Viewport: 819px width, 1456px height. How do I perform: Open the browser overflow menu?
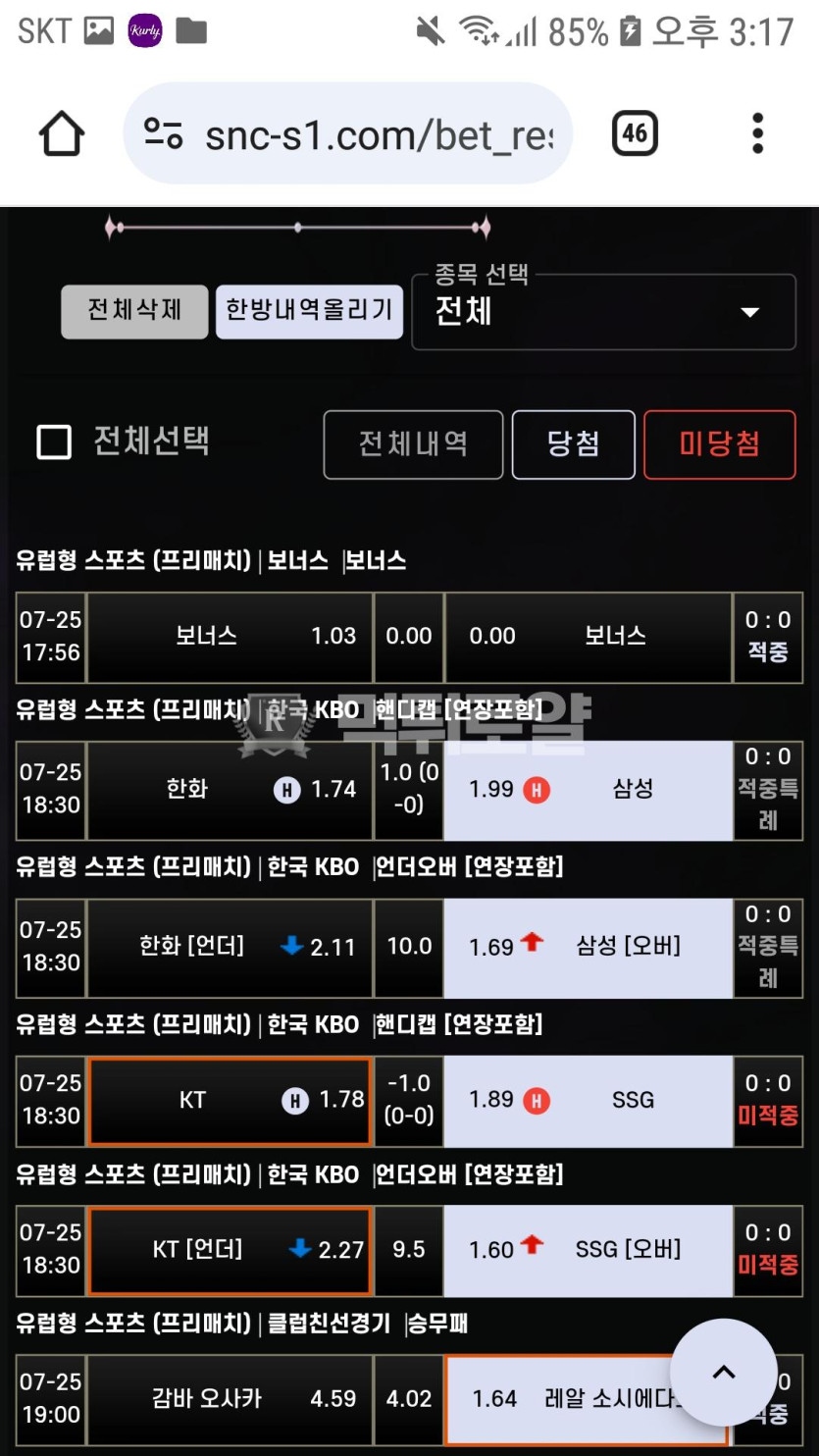(757, 133)
